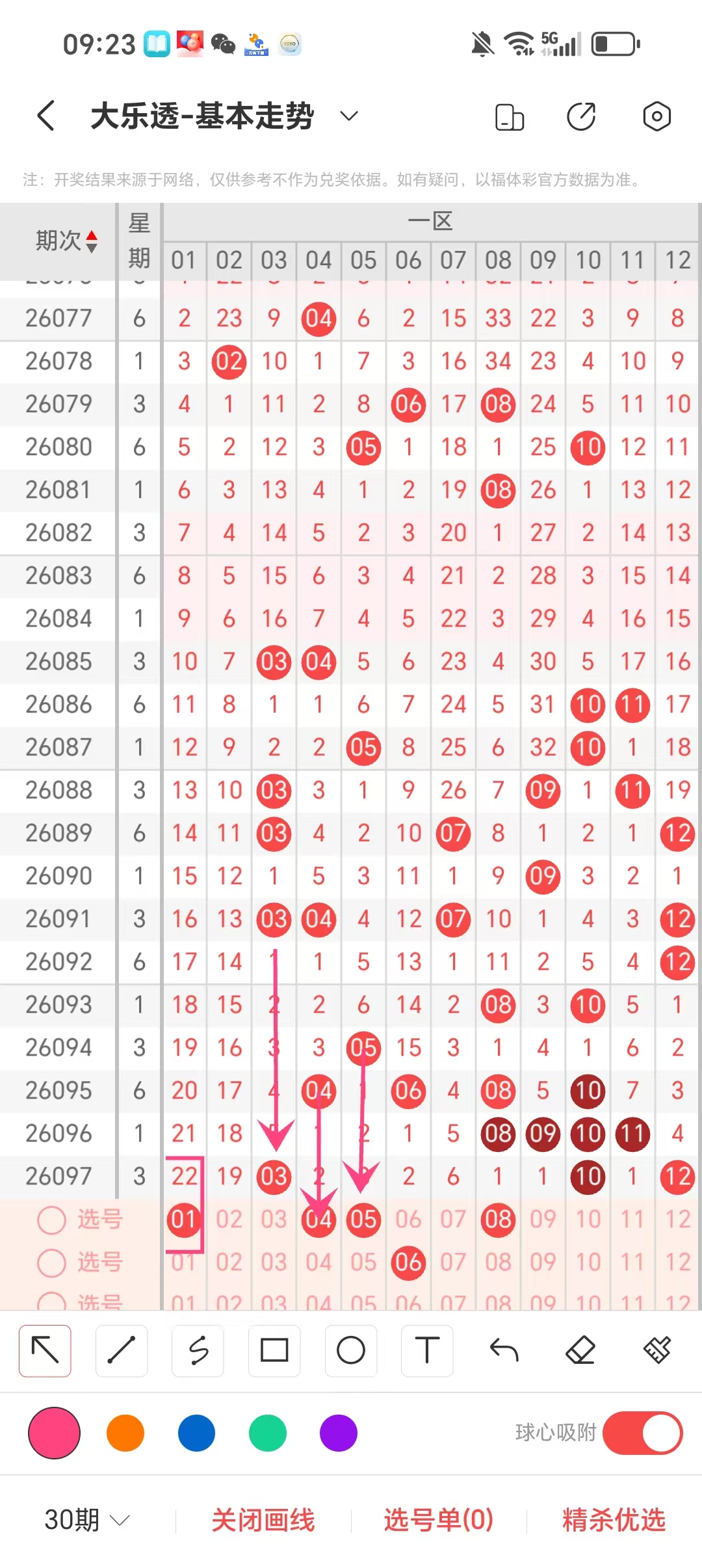Open the 30期 period count dropdown
The image size is (702, 1568).
click(87, 1520)
